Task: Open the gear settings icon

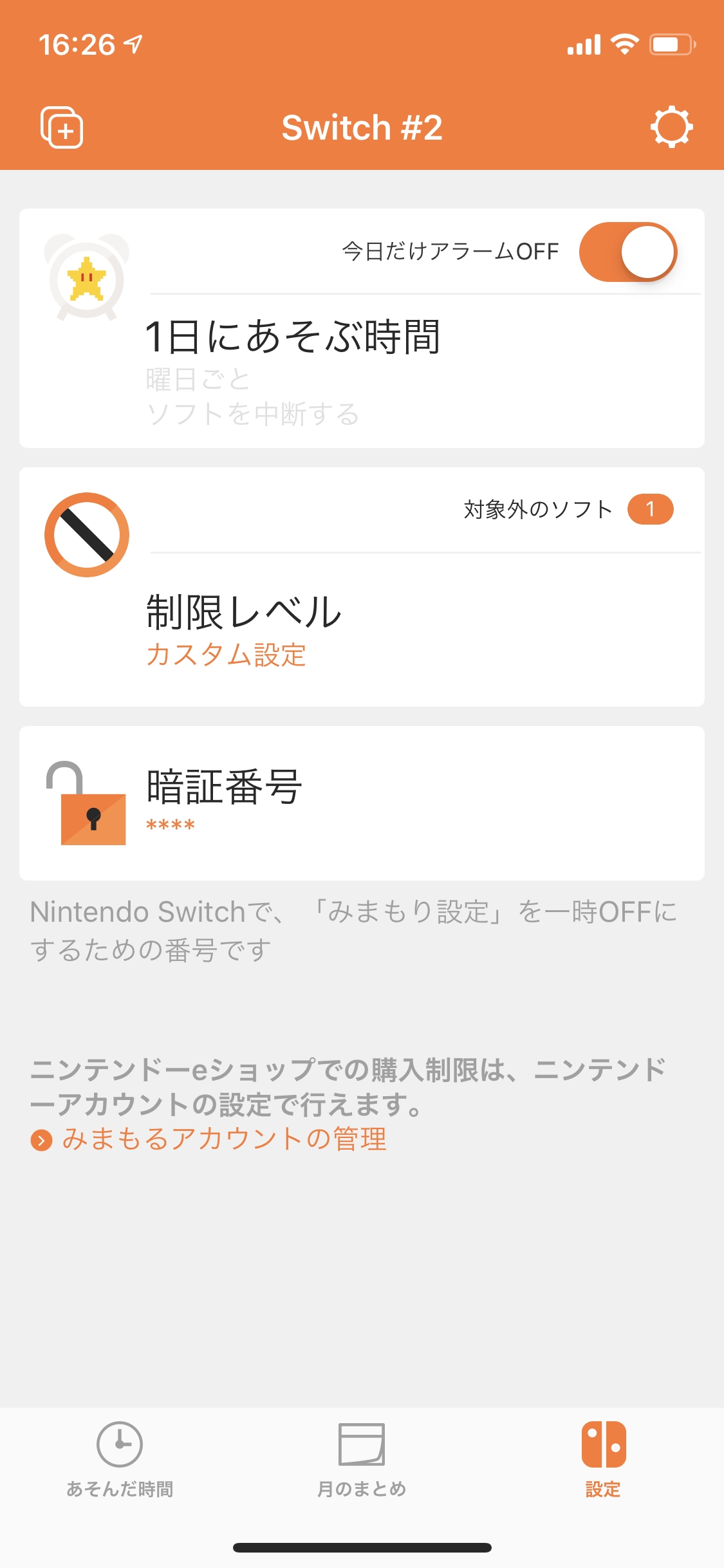Action: (671, 127)
